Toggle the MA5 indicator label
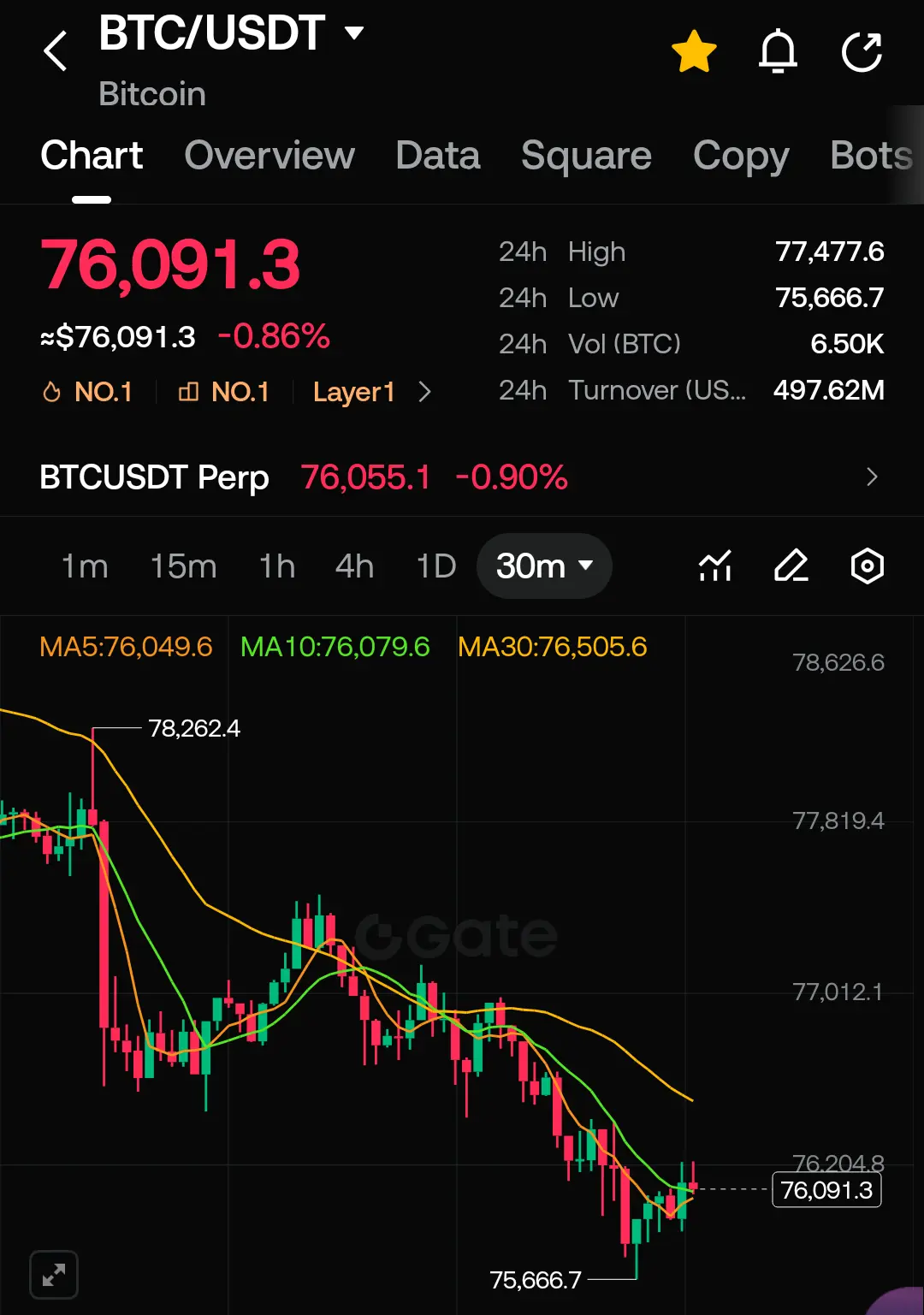The width and height of the screenshot is (924, 1315). point(126,648)
